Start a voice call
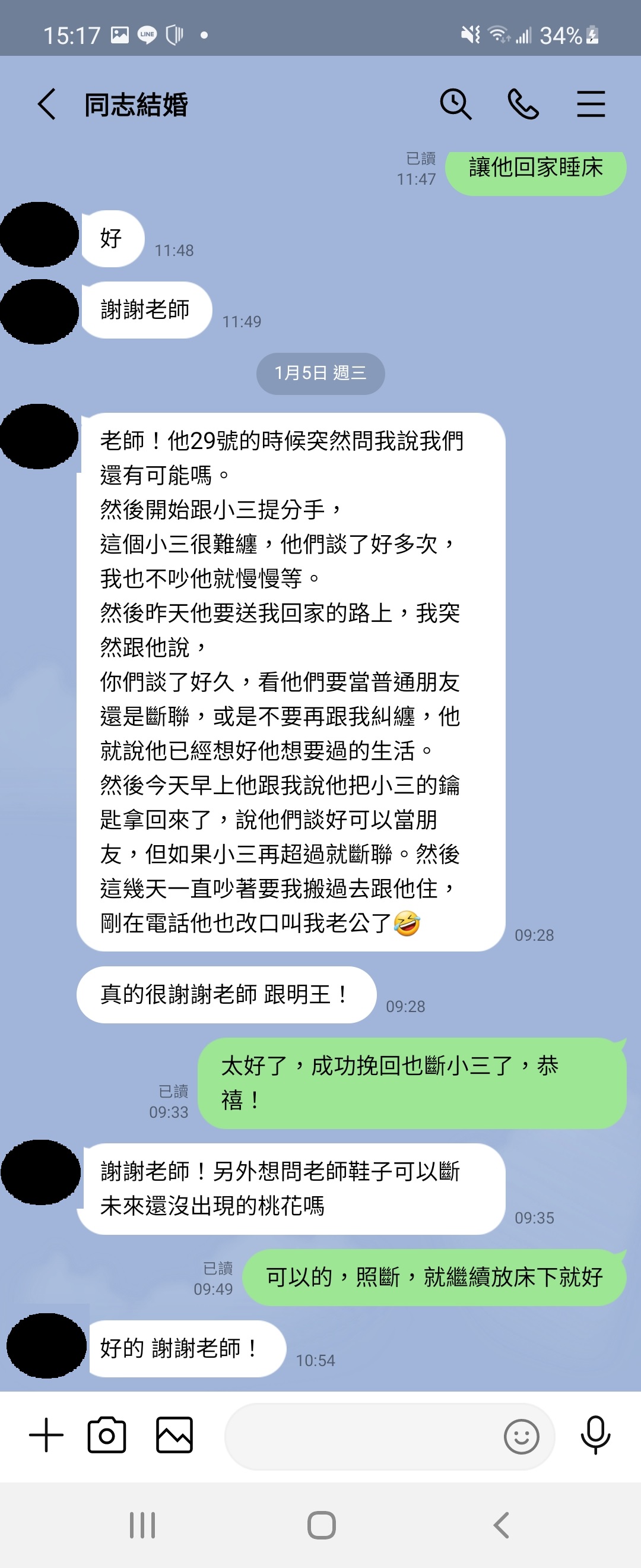The height and width of the screenshot is (1568, 641). pos(523,104)
